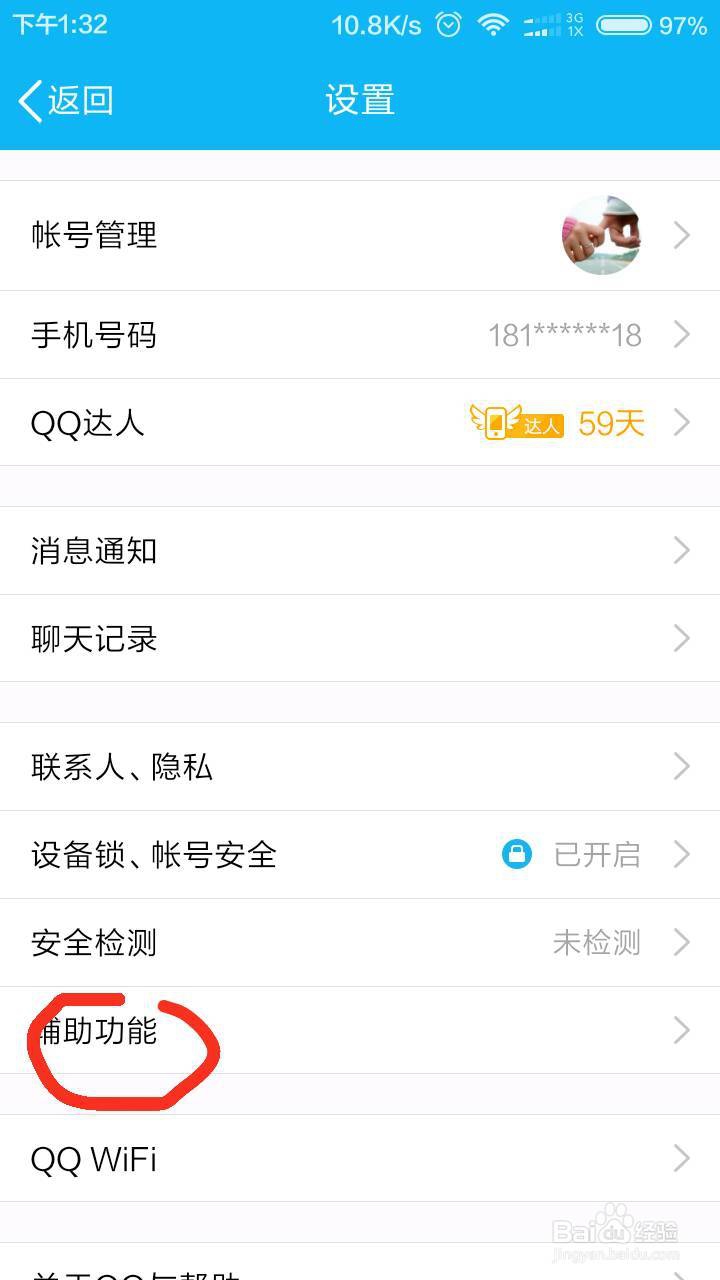The width and height of the screenshot is (720, 1280).
Task: Click the masked phone number 181******18
Action: [x=566, y=335]
